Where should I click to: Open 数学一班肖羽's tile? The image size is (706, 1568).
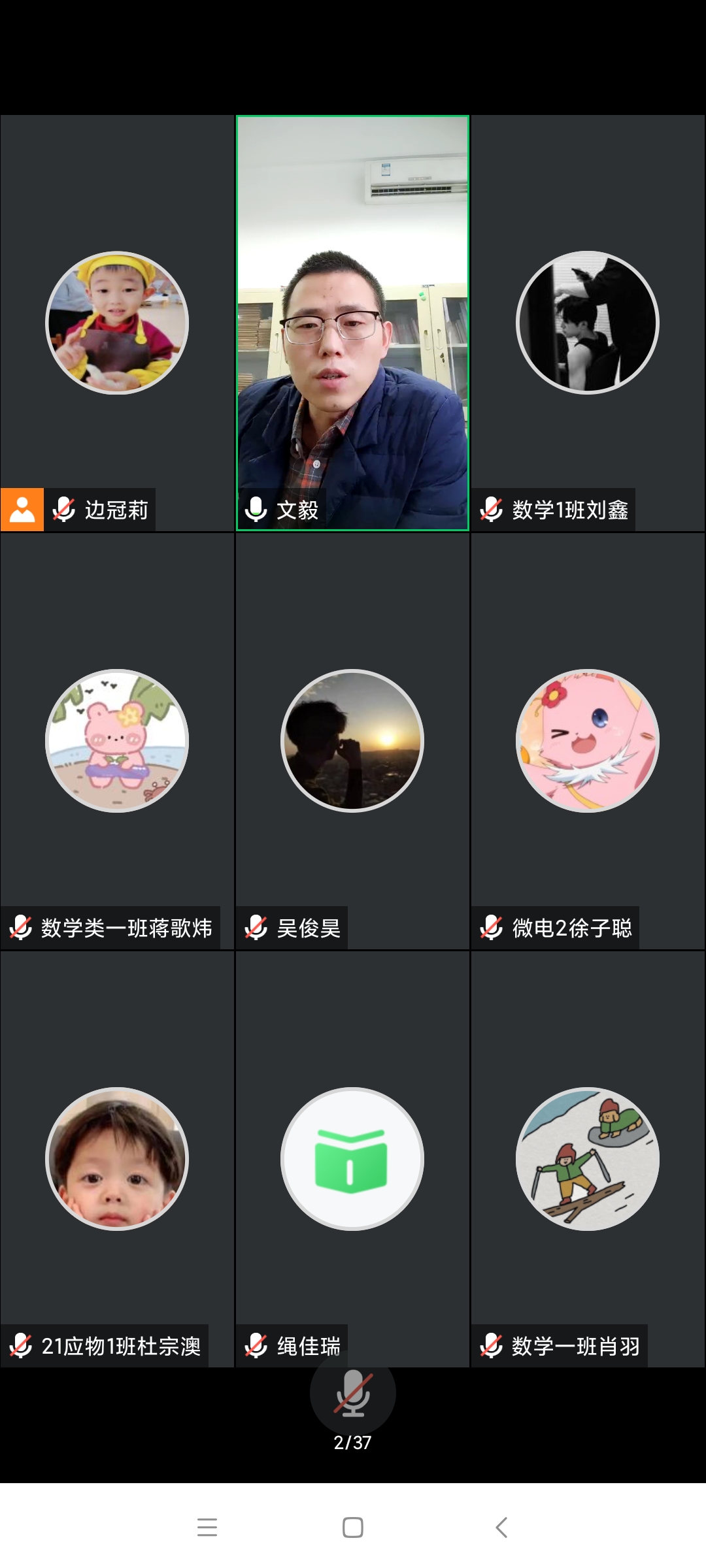(x=588, y=1159)
